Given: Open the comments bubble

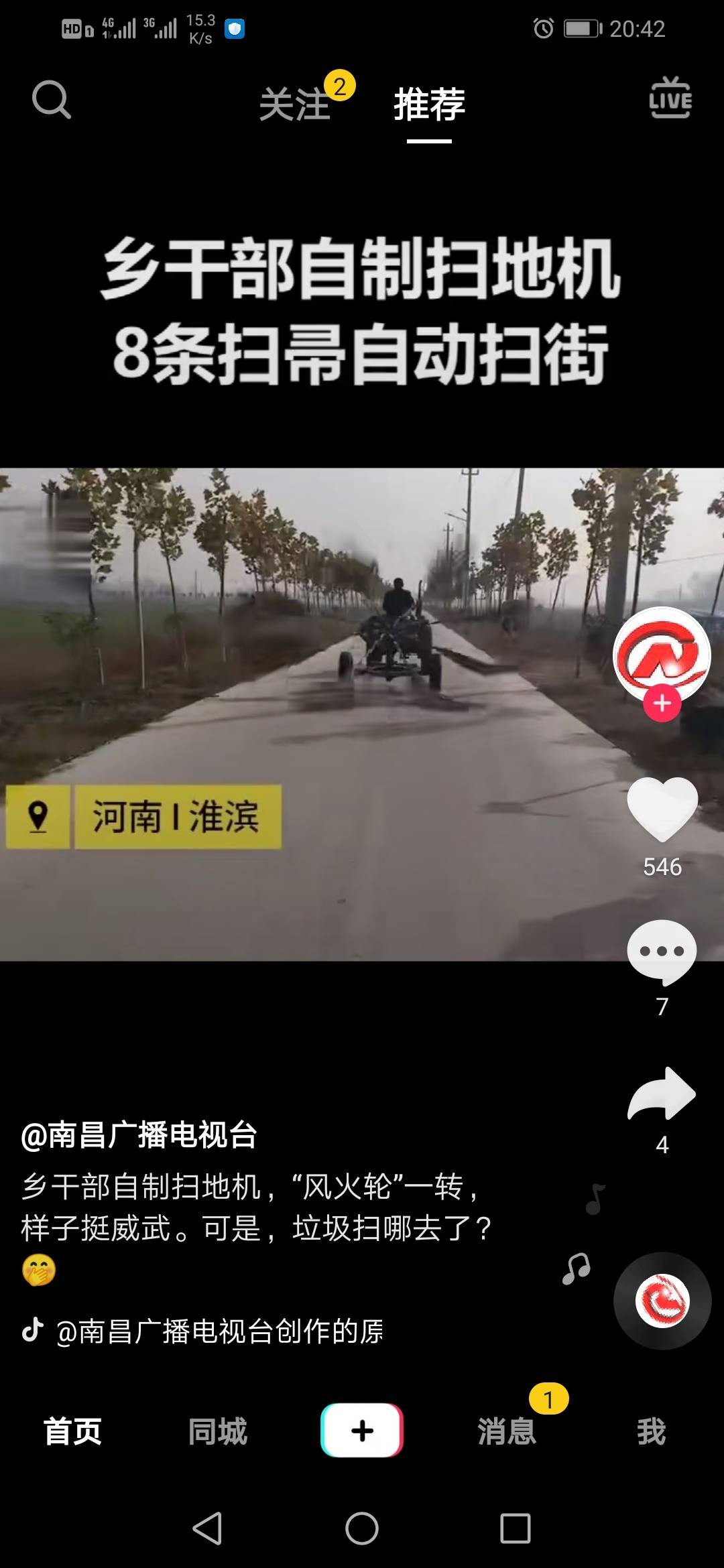Looking at the screenshot, I should point(662,952).
